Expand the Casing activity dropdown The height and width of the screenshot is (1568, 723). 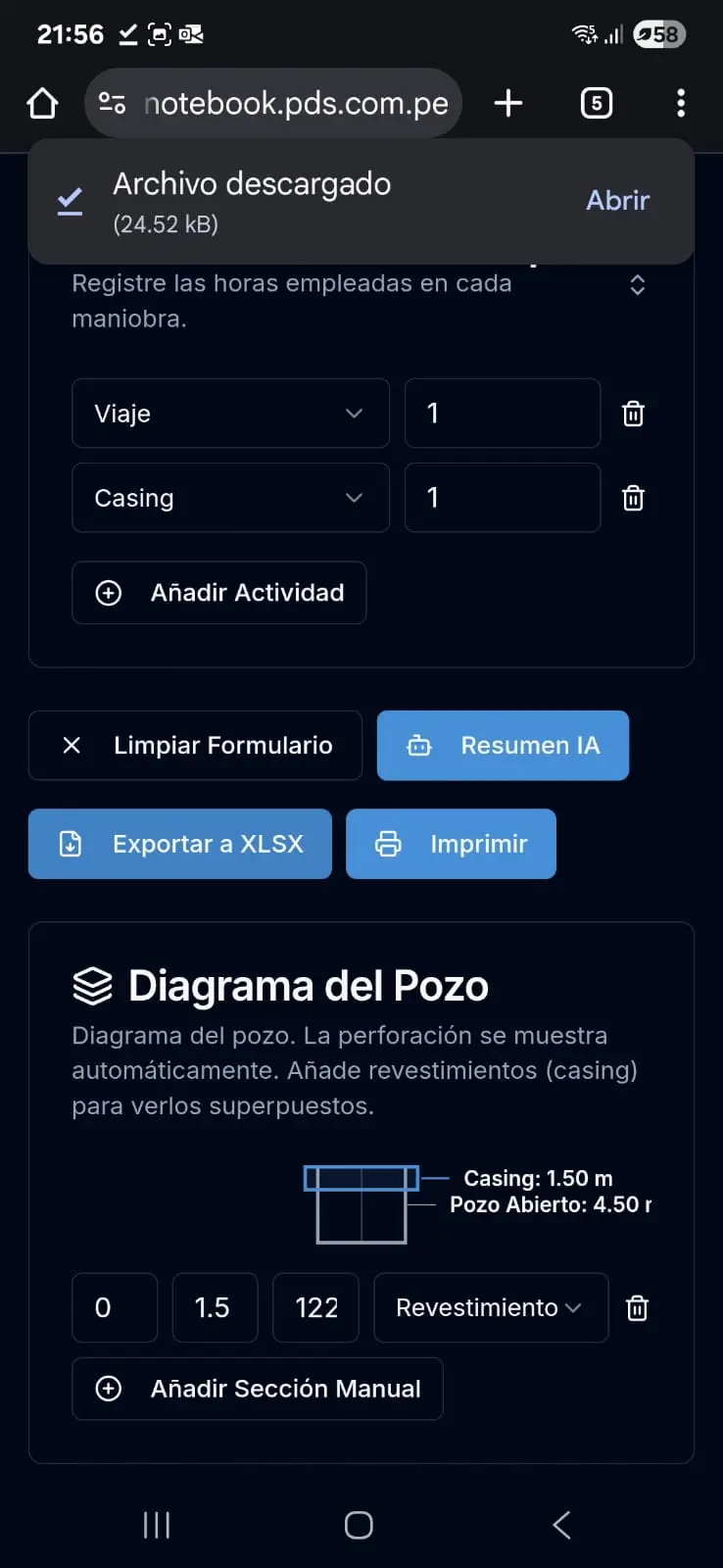click(230, 498)
